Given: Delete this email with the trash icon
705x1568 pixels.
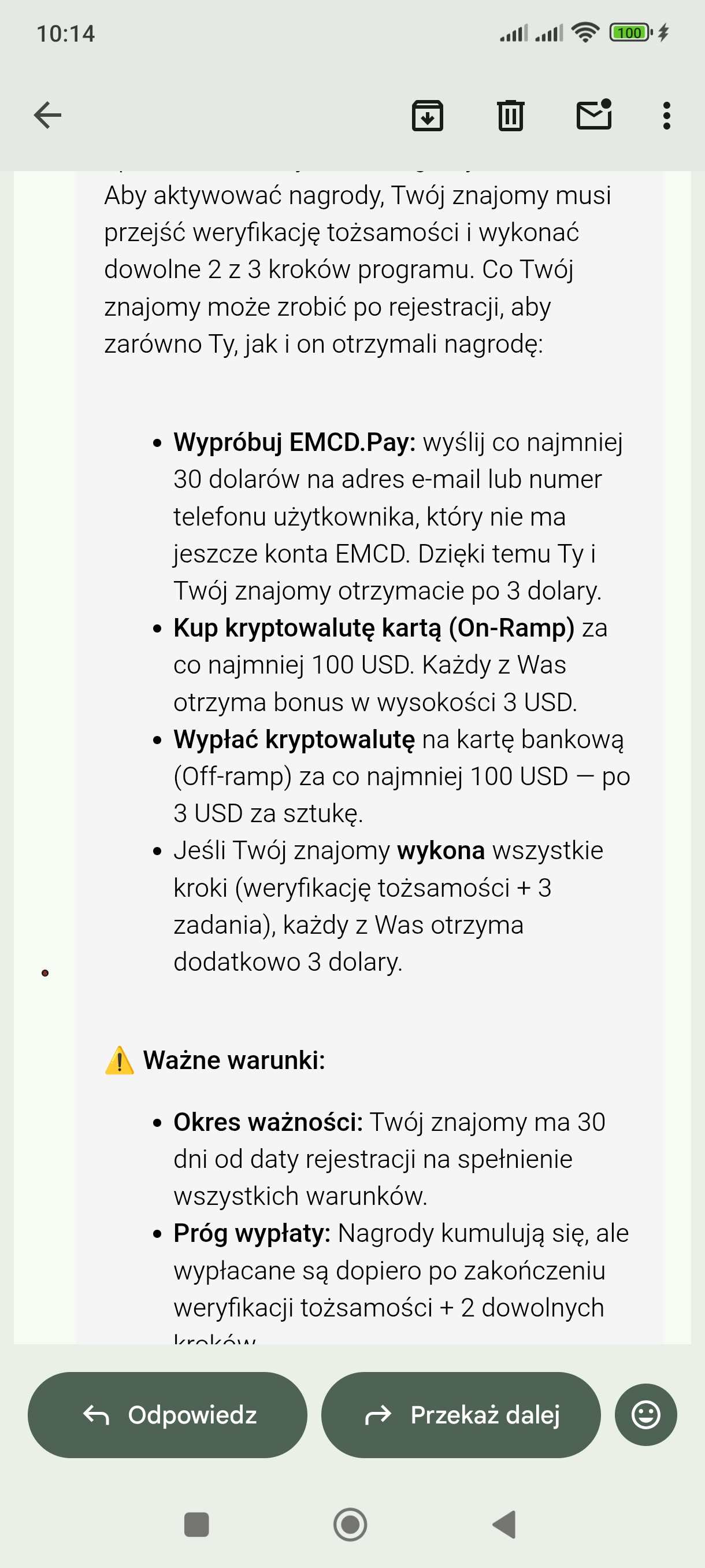Looking at the screenshot, I should point(510,115).
